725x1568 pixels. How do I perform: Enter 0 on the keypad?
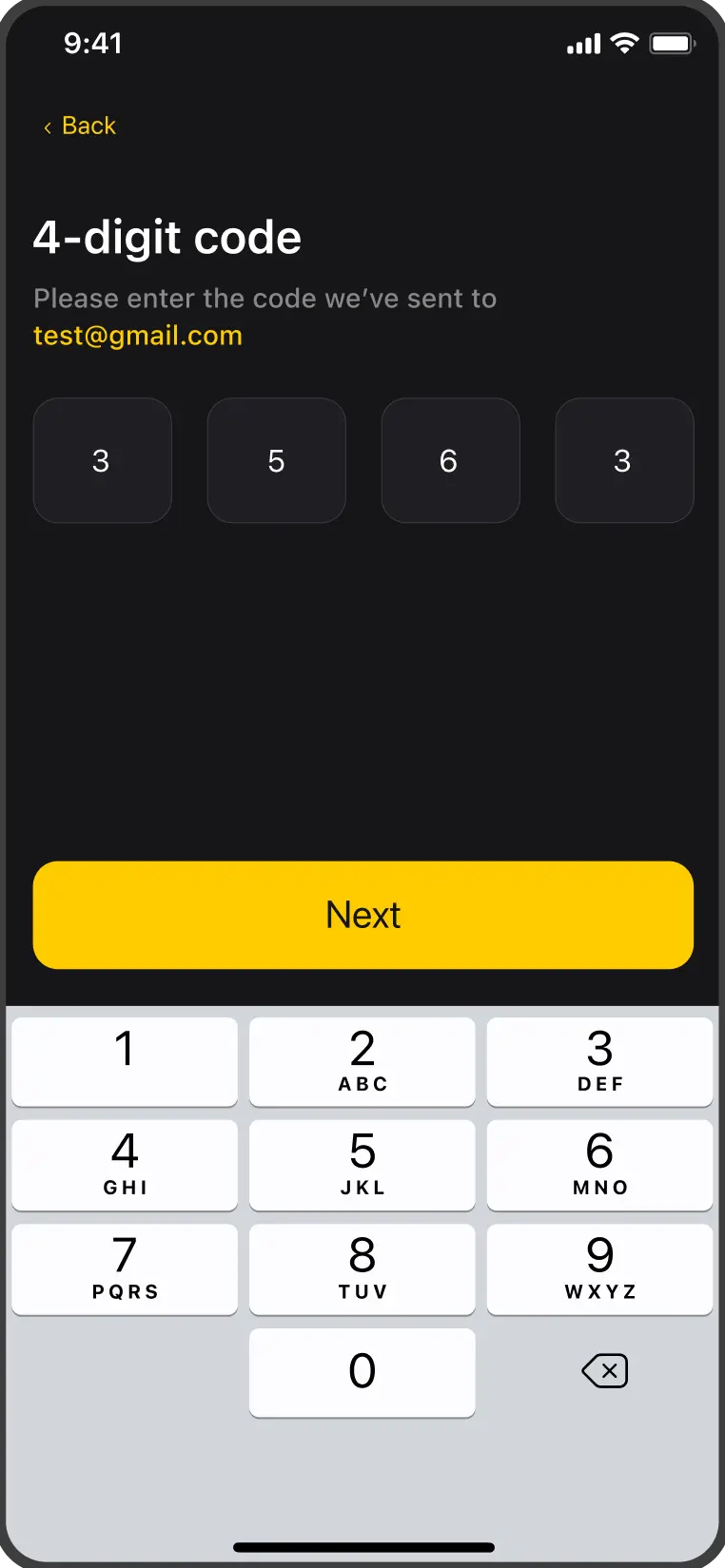pyautogui.click(x=362, y=1371)
